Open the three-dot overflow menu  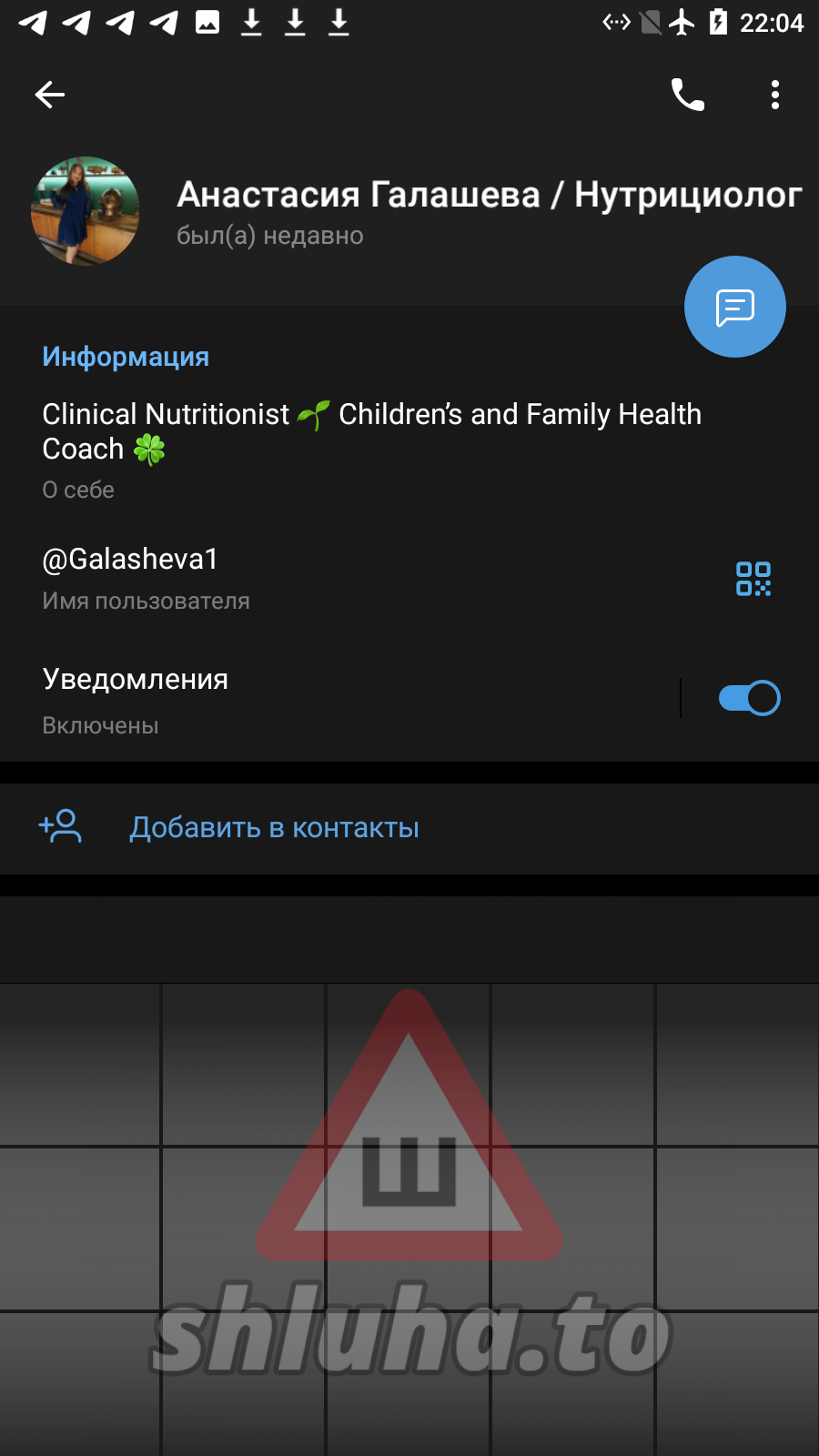(775, 95)
